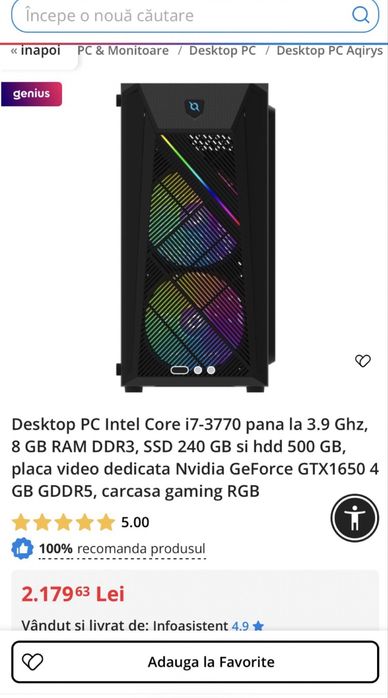Open the accessibility options button

355,518
